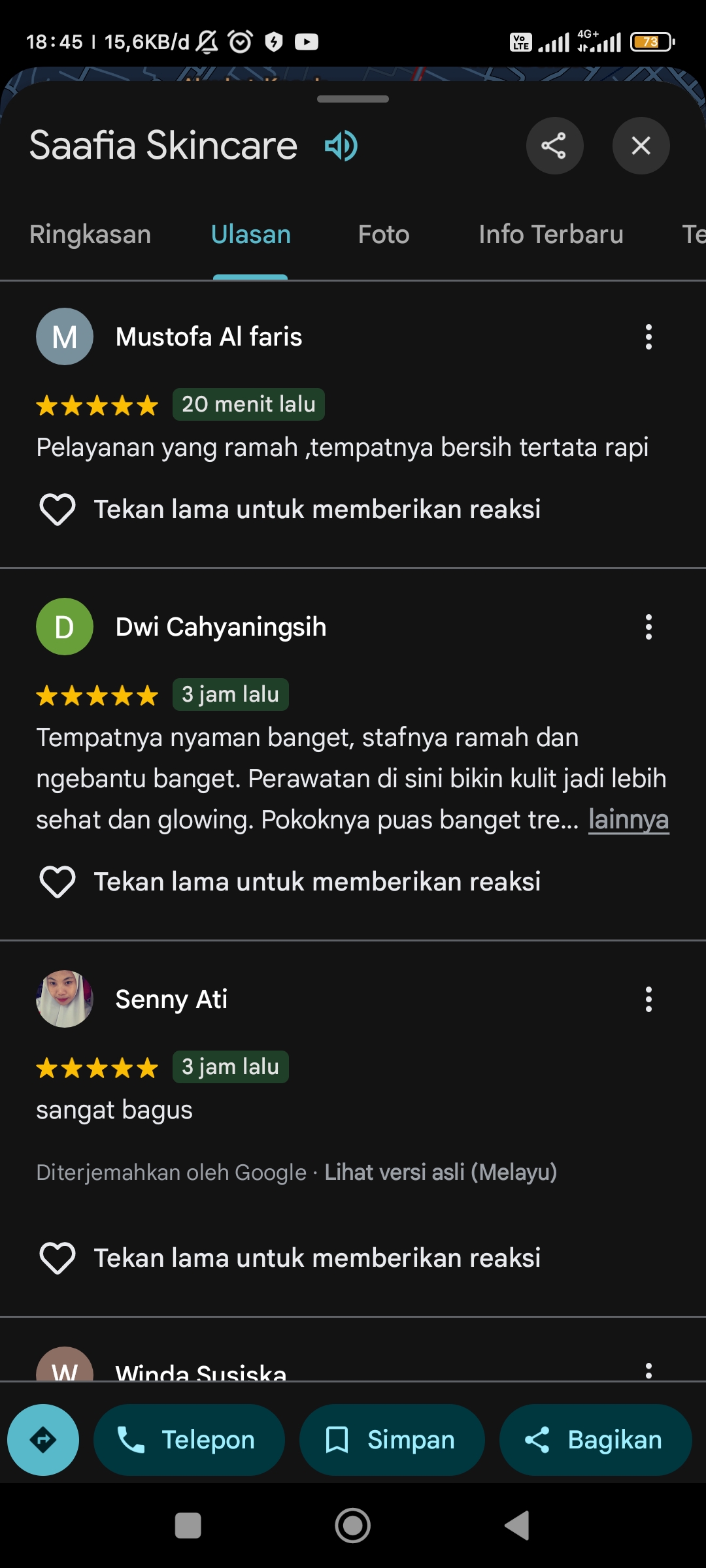Call the place using Telepon

189,1440
